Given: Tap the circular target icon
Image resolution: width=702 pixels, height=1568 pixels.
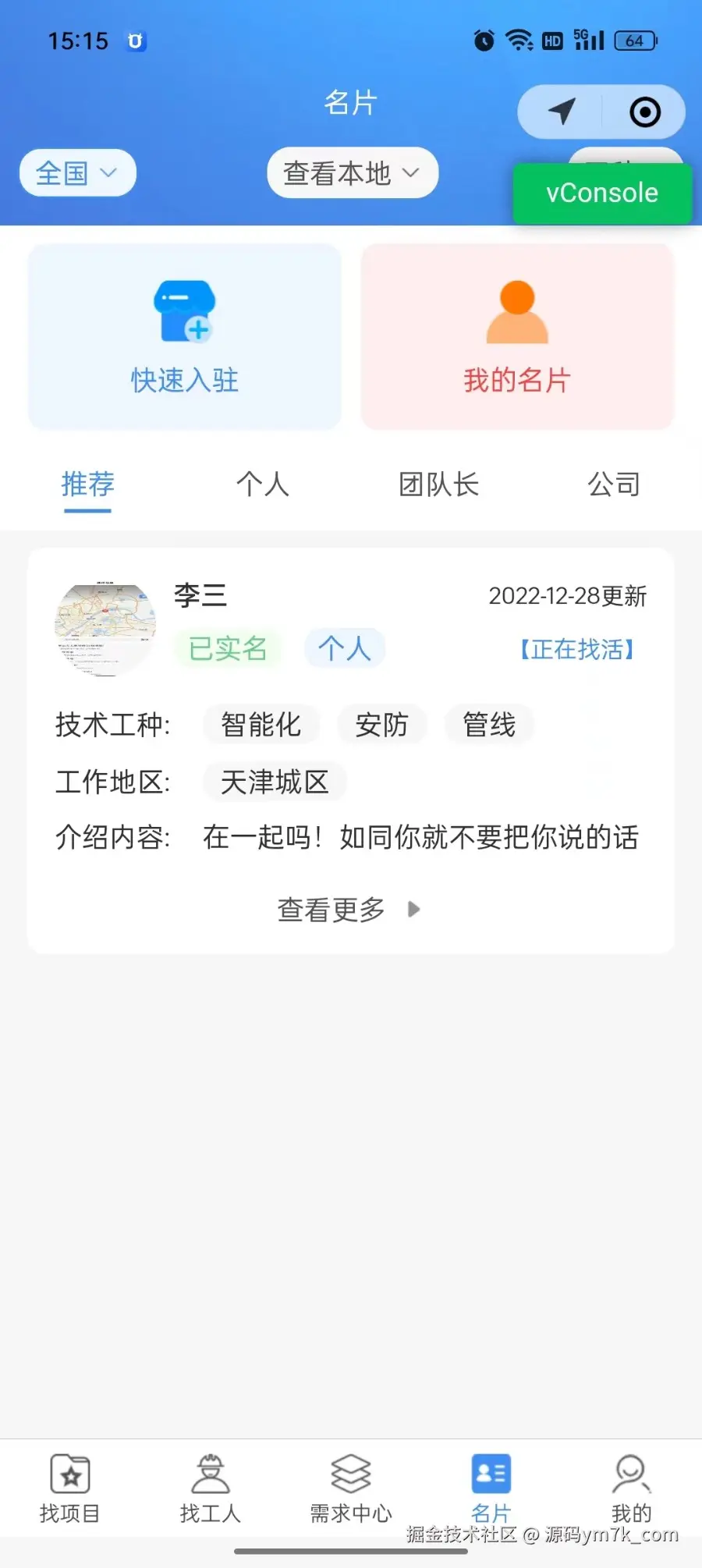Looking at the screenshot, I should tap(645, 112).
